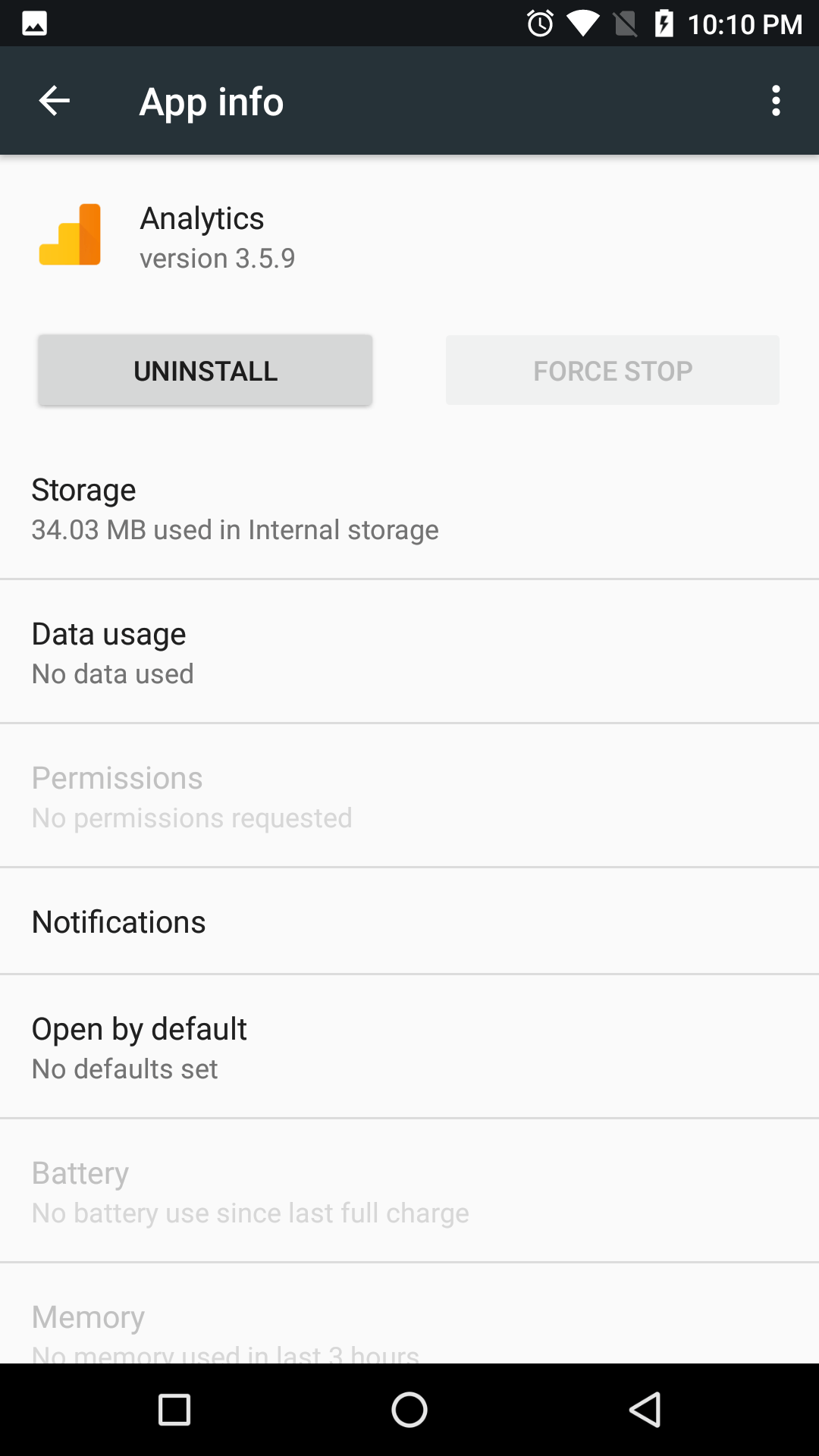Open the Open by default setting

pyautogui.click(x=409, y=1047)
